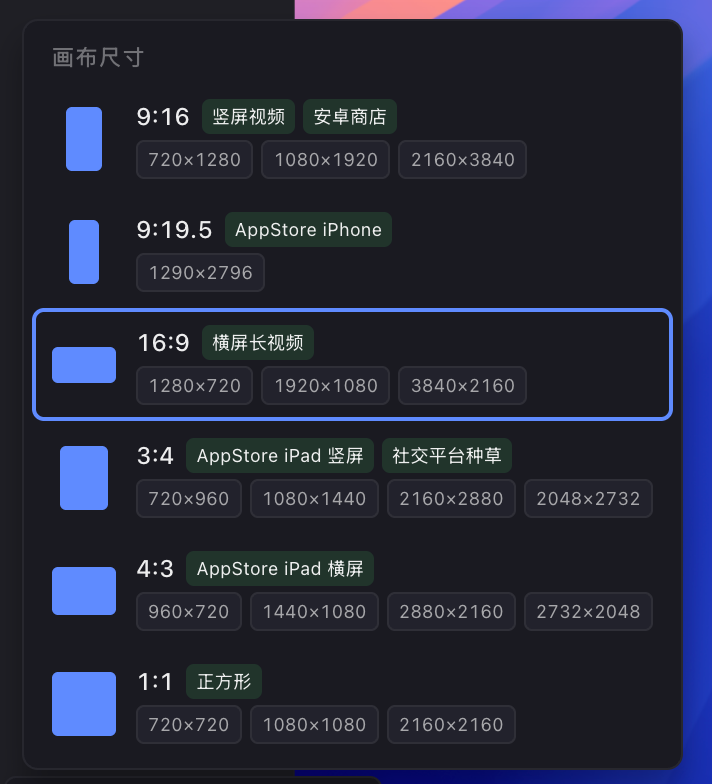The height and width of the screenshot is (784, 712).
Task: Select the 9:16 aspect ratio row
Action: coord(84,139)
